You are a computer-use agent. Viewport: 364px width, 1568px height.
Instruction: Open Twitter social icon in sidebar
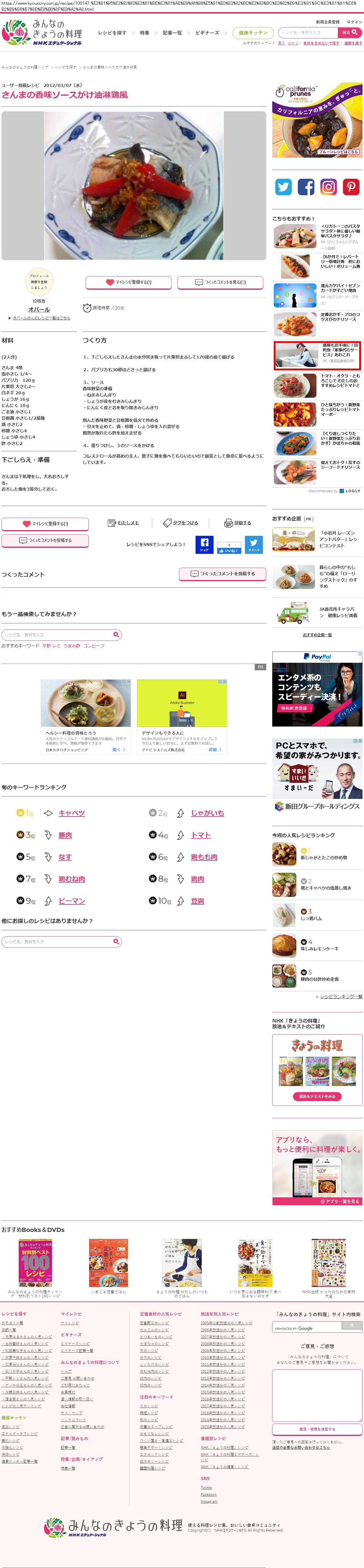[283, 187]
